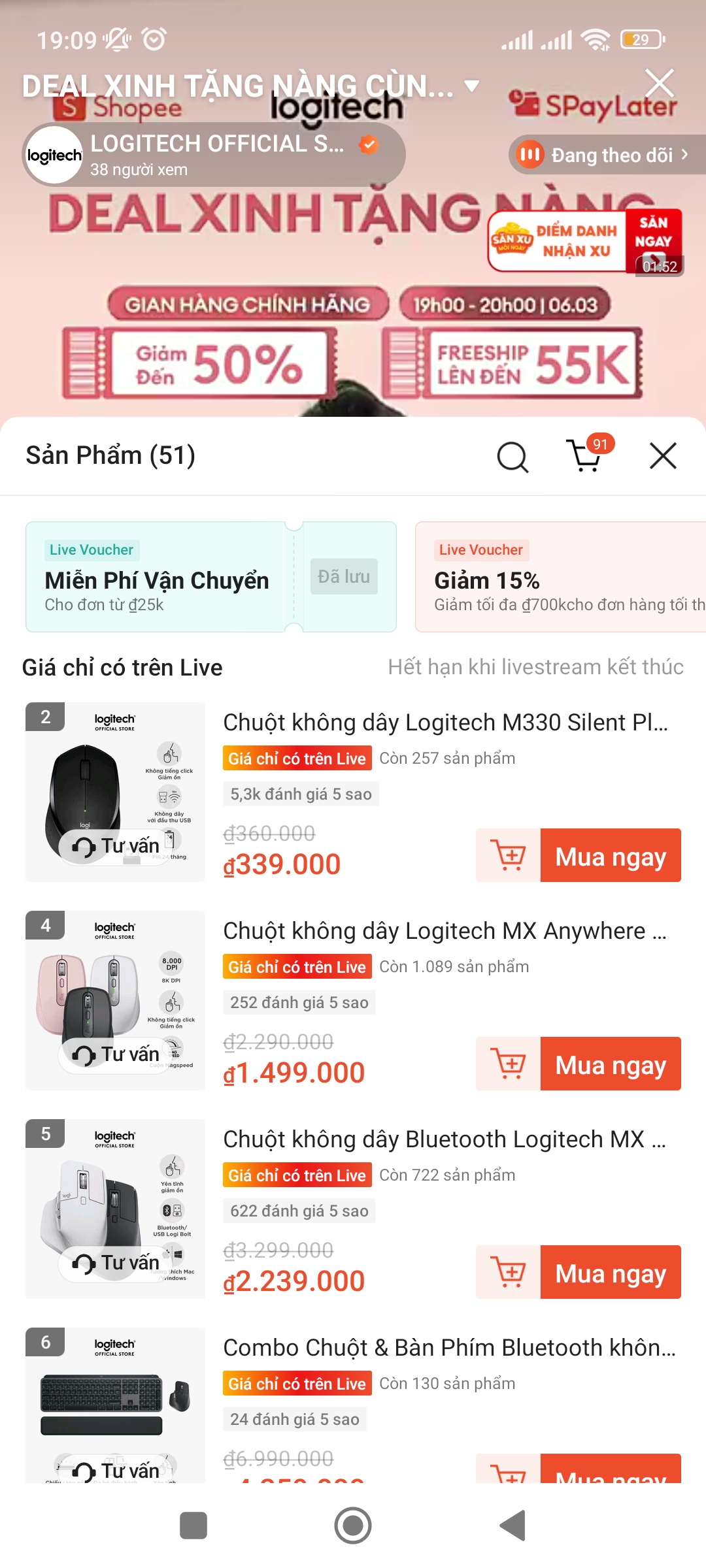Image resolution: width=706 pixels, height=1568 pixels.
Task: Tap the add-to-cart icon for Logitech M330
Action: pyautogui.click(x=507, y=856)
